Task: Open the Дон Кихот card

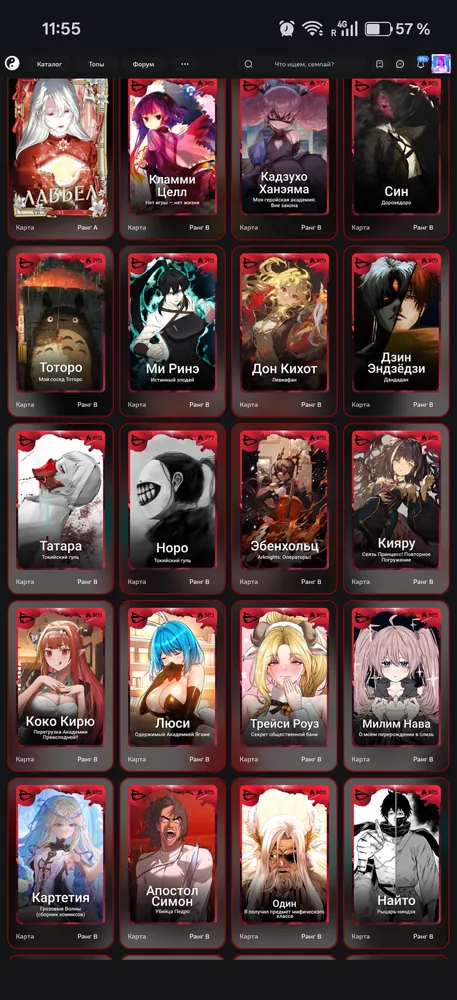Action: click(284, 332)
